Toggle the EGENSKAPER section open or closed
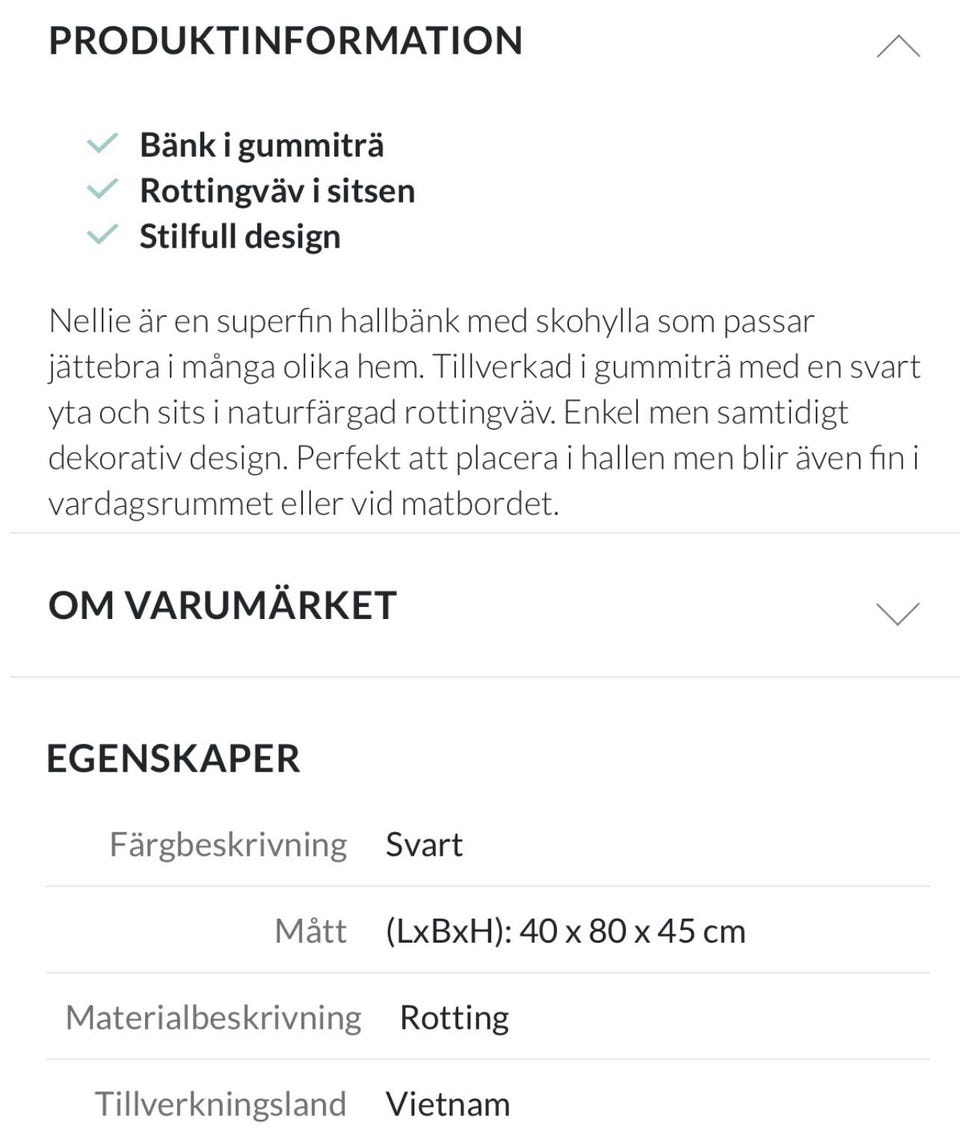The image size is (960, 1143). click(x=172, y=759)
